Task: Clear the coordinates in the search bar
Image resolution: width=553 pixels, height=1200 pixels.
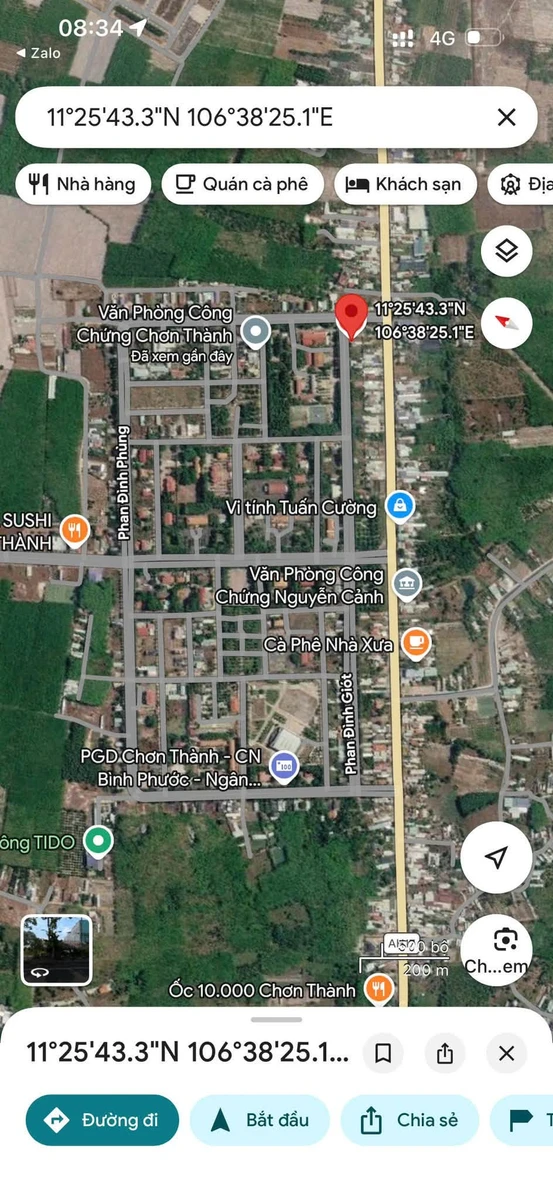Action: 506,117
